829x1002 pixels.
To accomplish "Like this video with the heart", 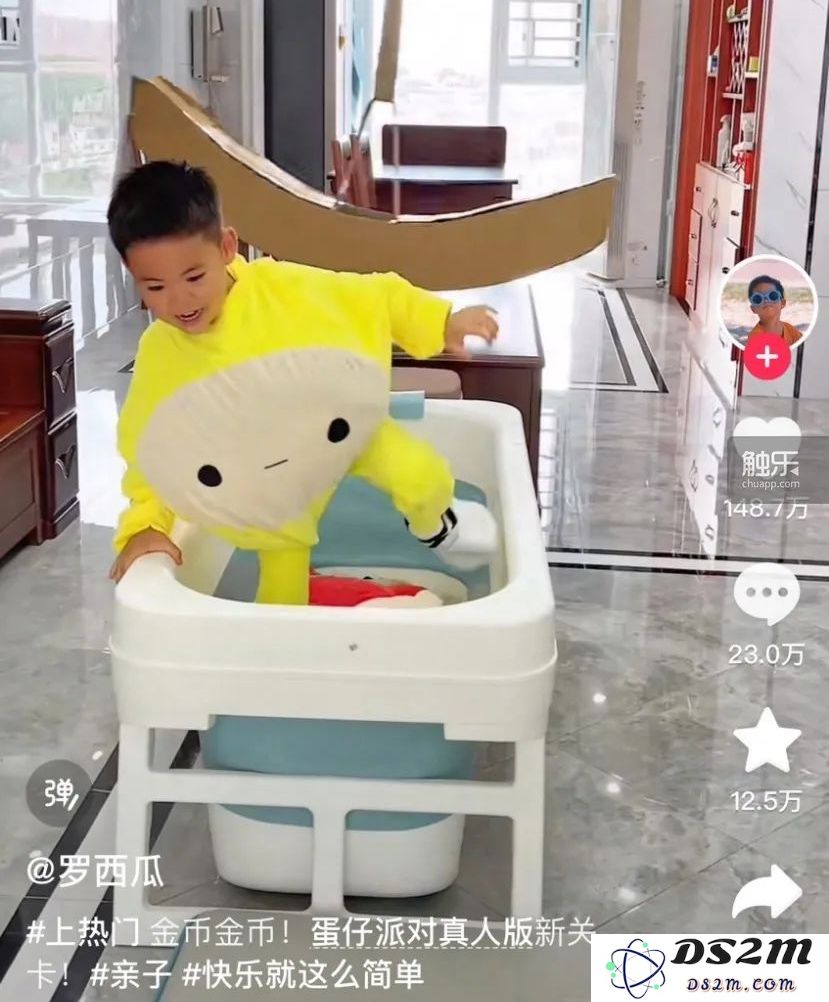I will 767,437.
